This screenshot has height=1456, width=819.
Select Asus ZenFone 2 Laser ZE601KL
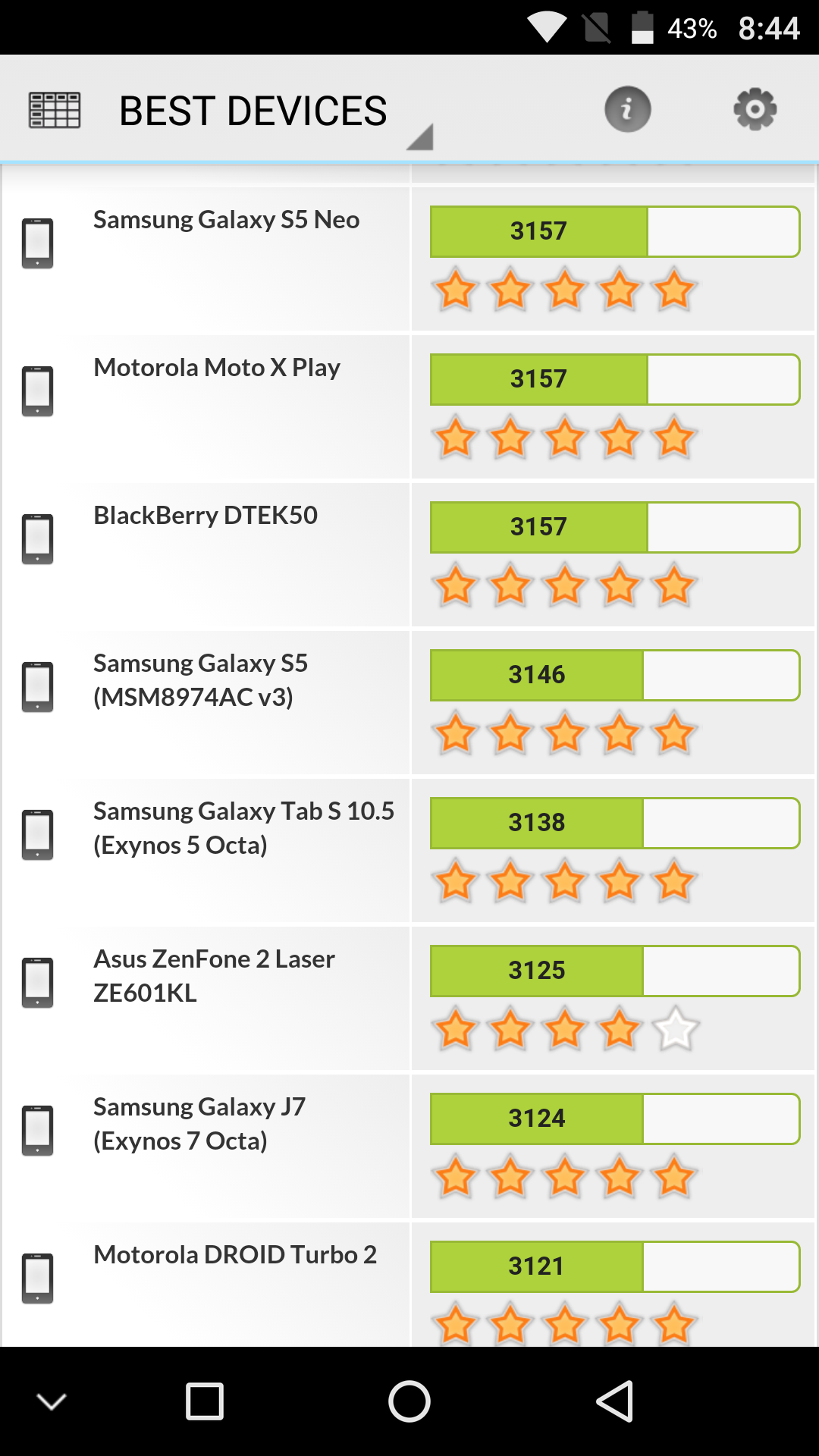(214, 976)
